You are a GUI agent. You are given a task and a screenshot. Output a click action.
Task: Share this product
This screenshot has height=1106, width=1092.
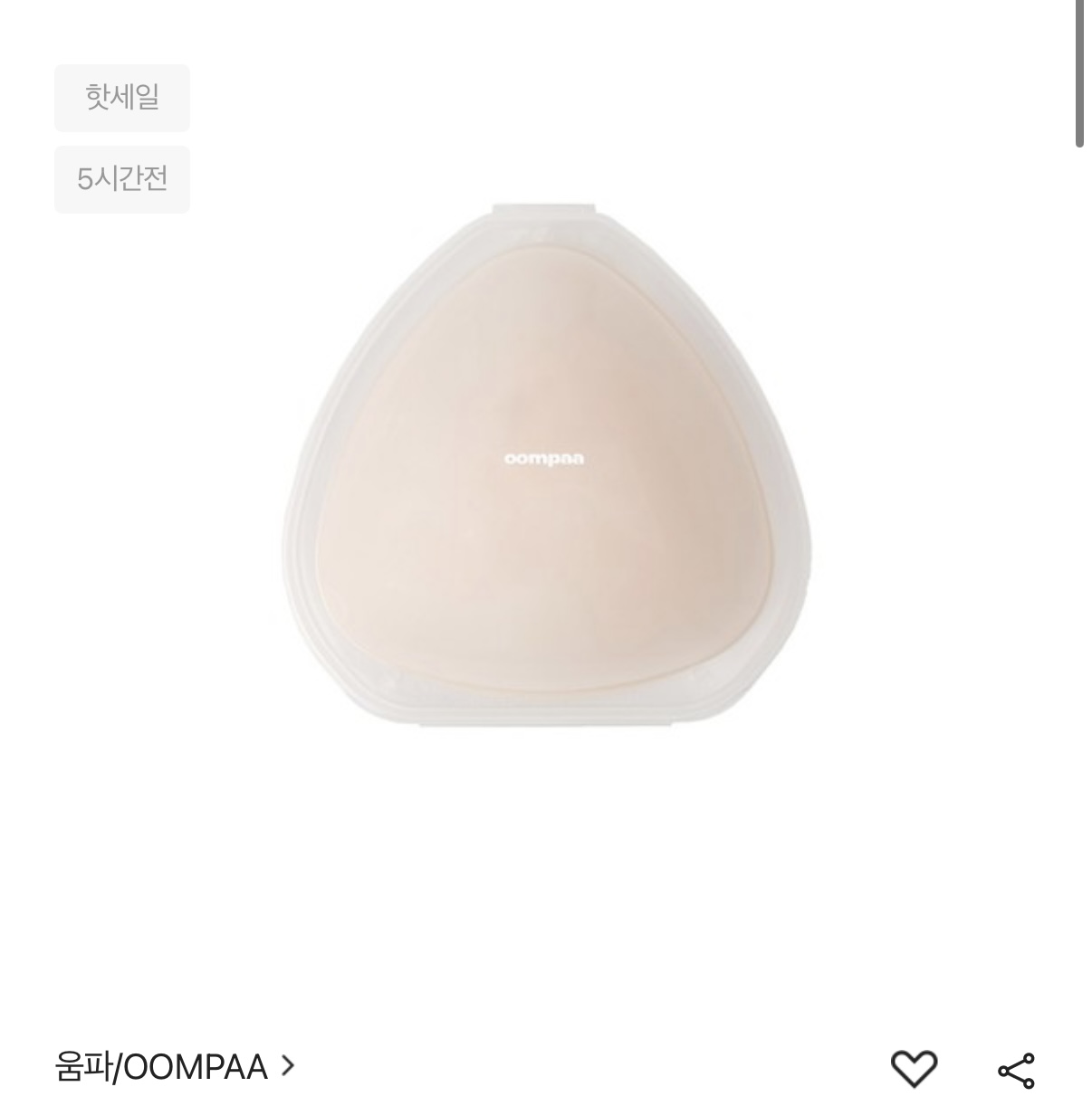[1015, 1071]
